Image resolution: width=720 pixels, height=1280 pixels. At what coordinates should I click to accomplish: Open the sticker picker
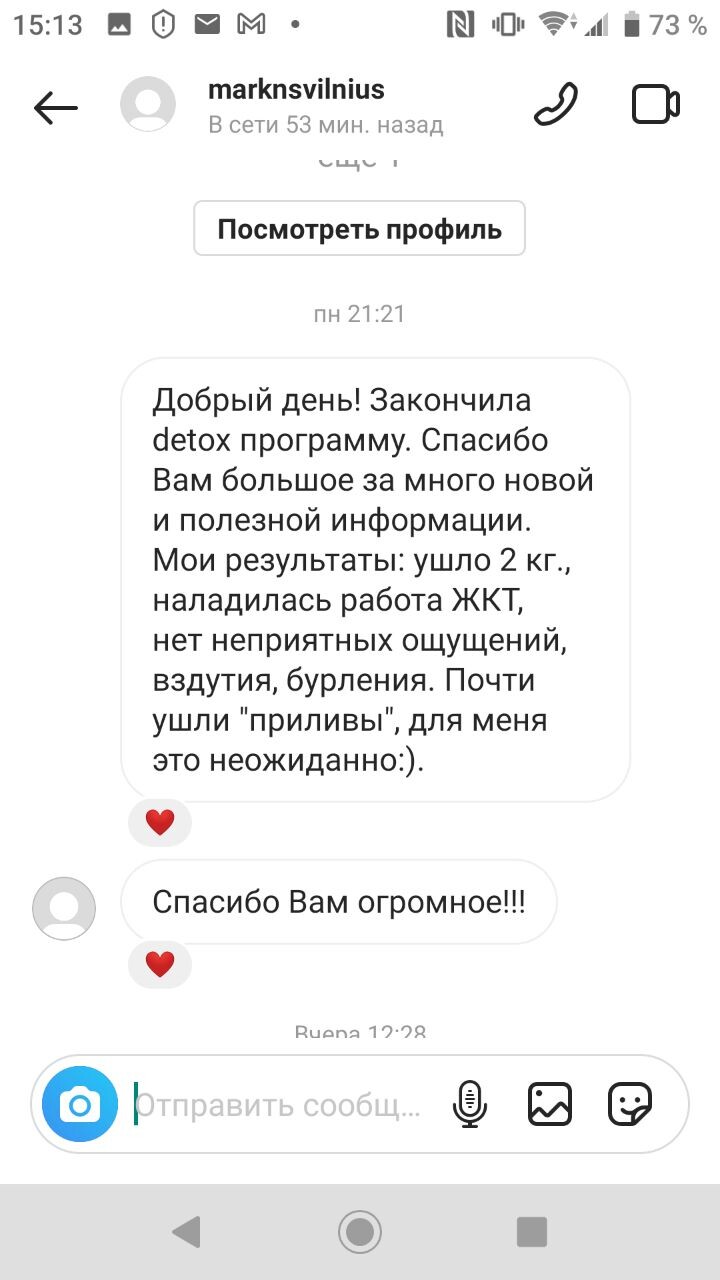pos(630,1105)
